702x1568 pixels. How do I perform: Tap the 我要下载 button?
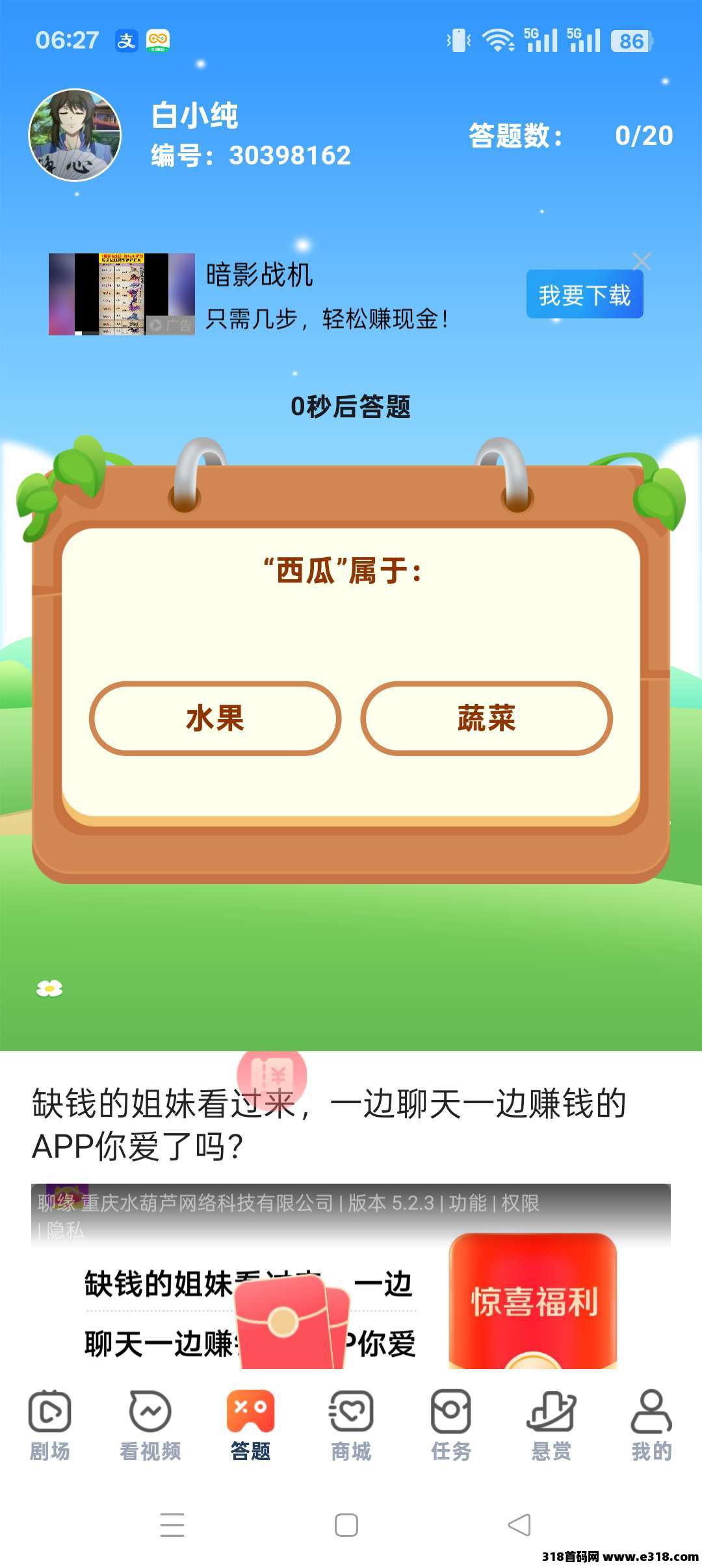click(584, 295)
